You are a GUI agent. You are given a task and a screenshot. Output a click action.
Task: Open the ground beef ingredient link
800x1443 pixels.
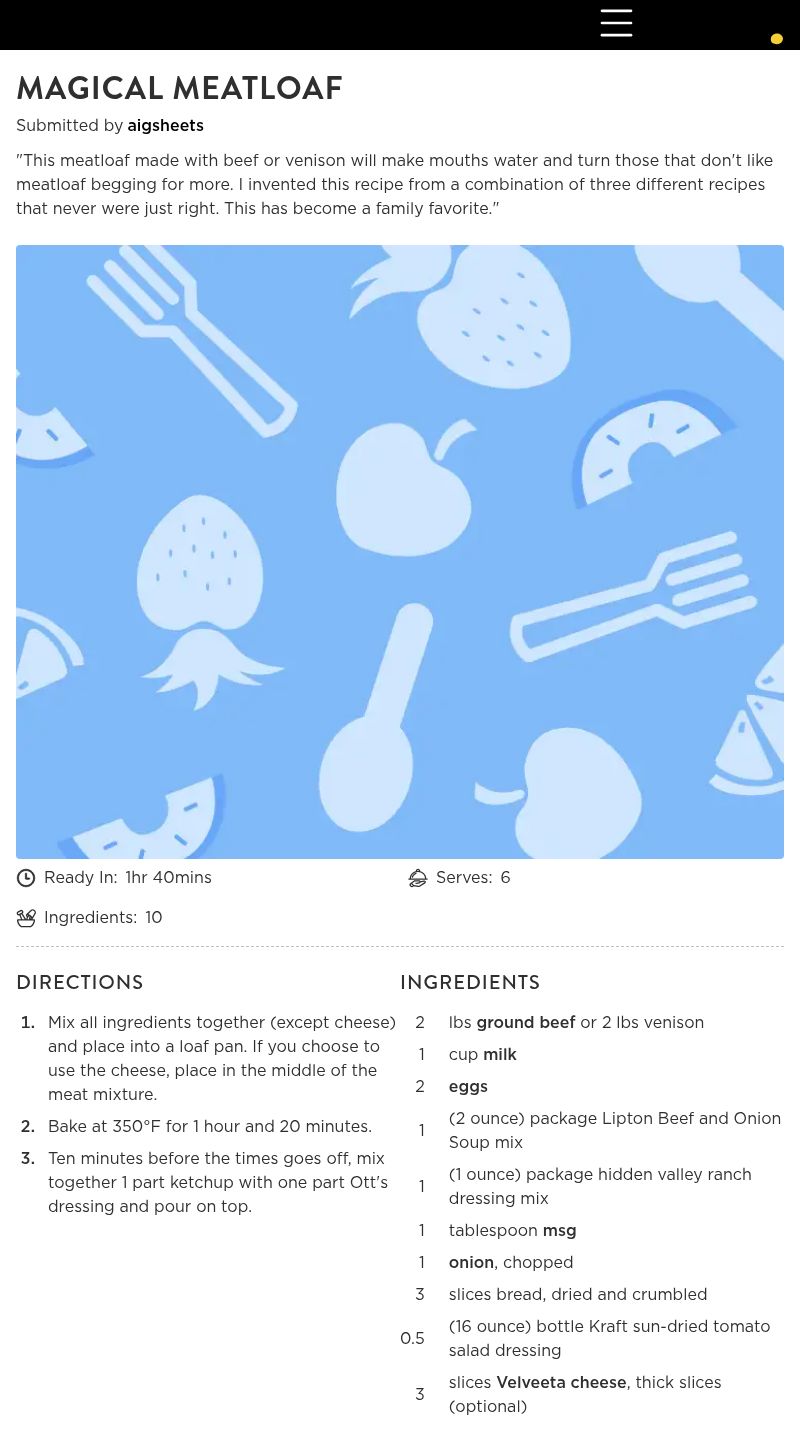(x=525, y=1023)
